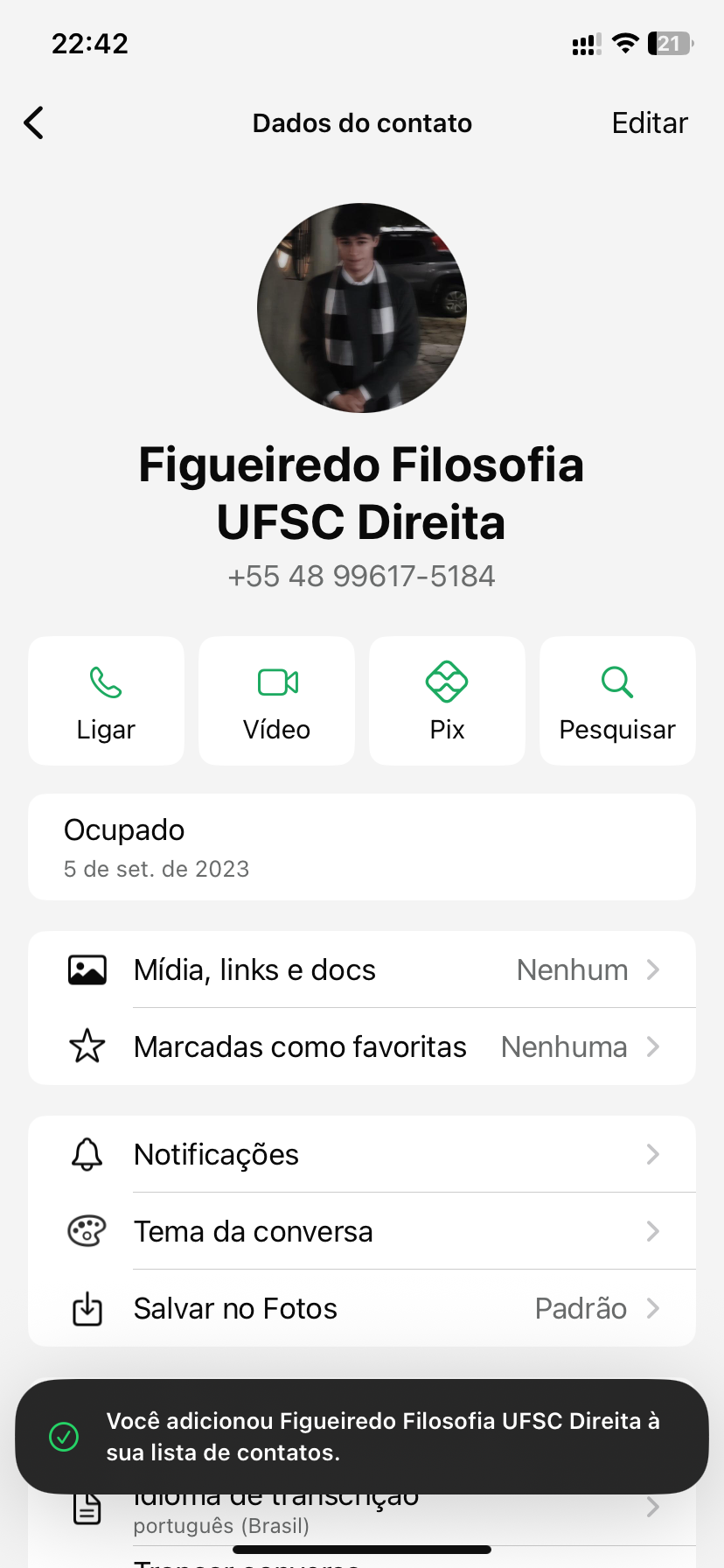Open Marcadas como favoritas
Image resolution: width=724 pixels, height=1568 pixels.
coord(362,1046)
